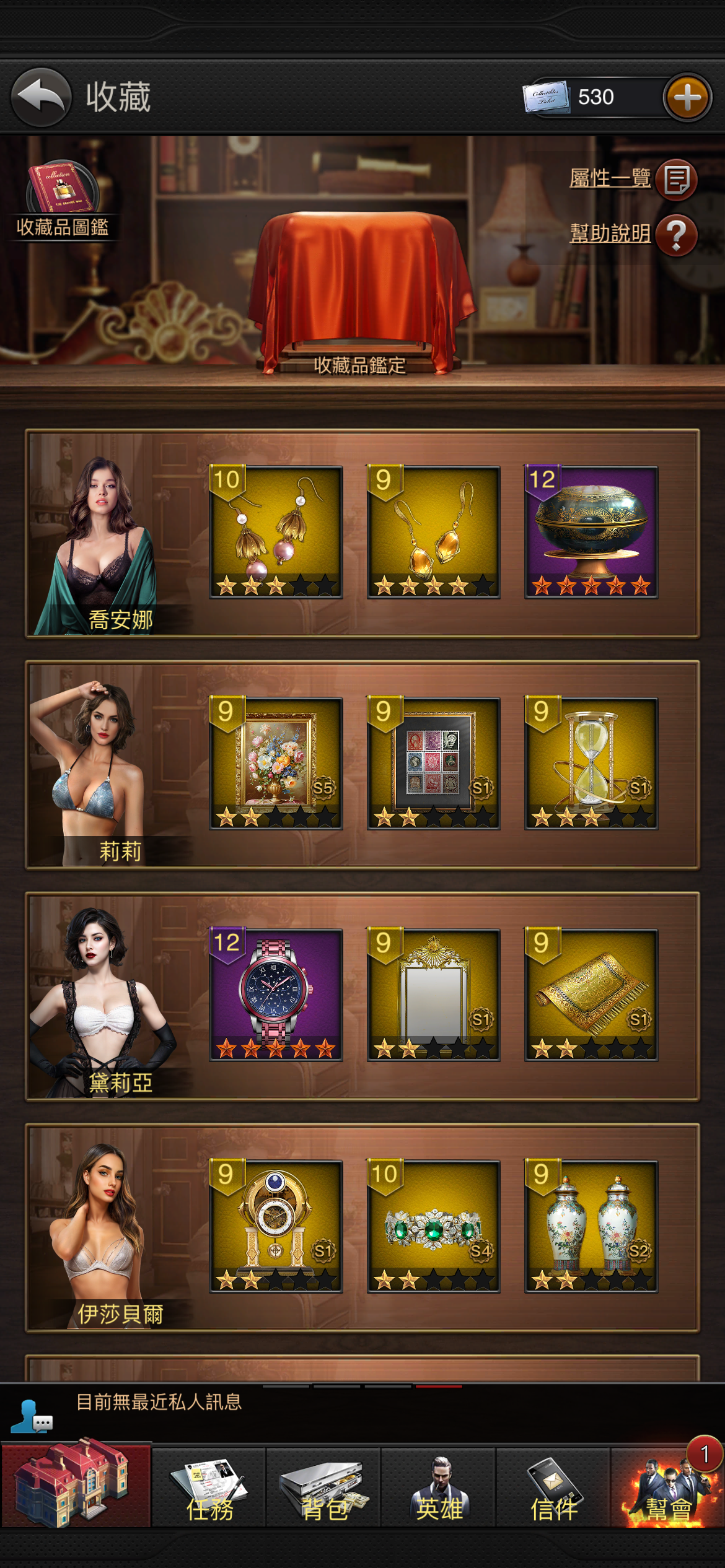Open 黛莉亞's golden carpet collectible
The image size is (725, 1568).
(591, 995)
